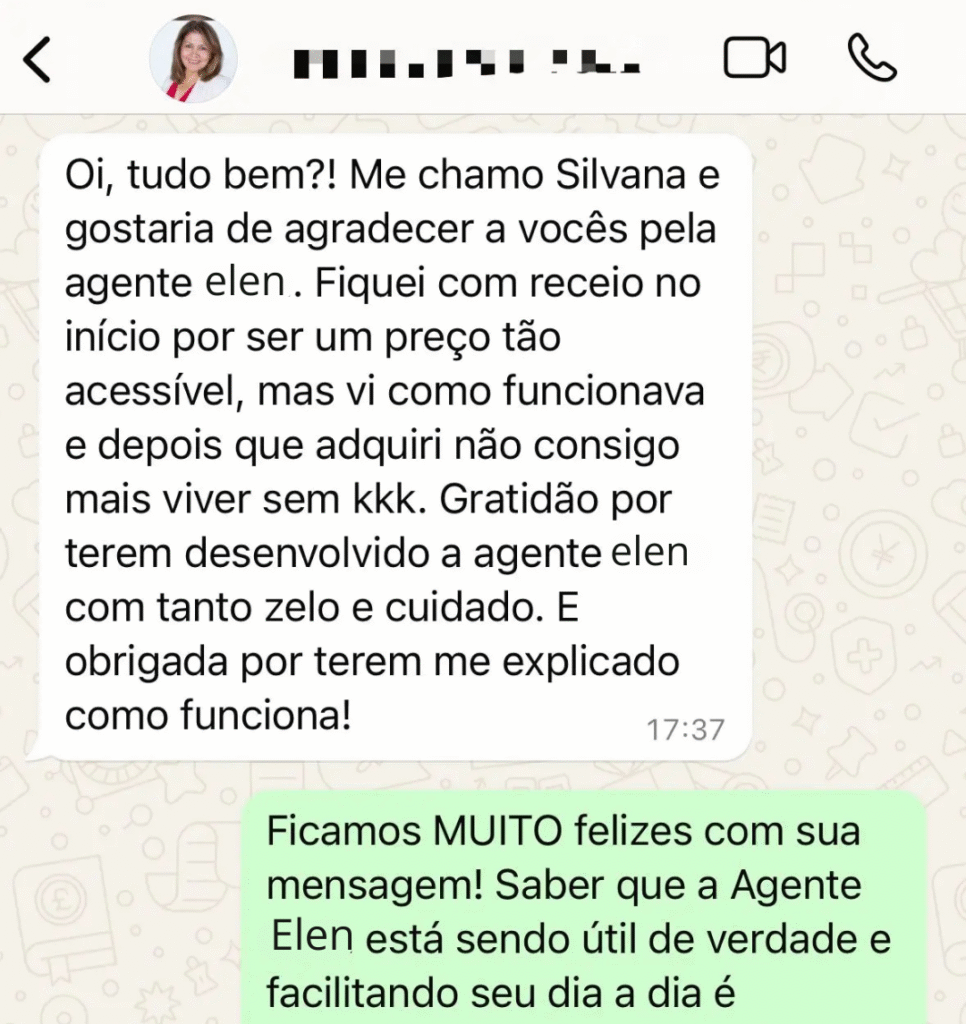Go back to the chat list
Image resolution: width=966 pixels, height=1024 pixels.
[37, 60]
